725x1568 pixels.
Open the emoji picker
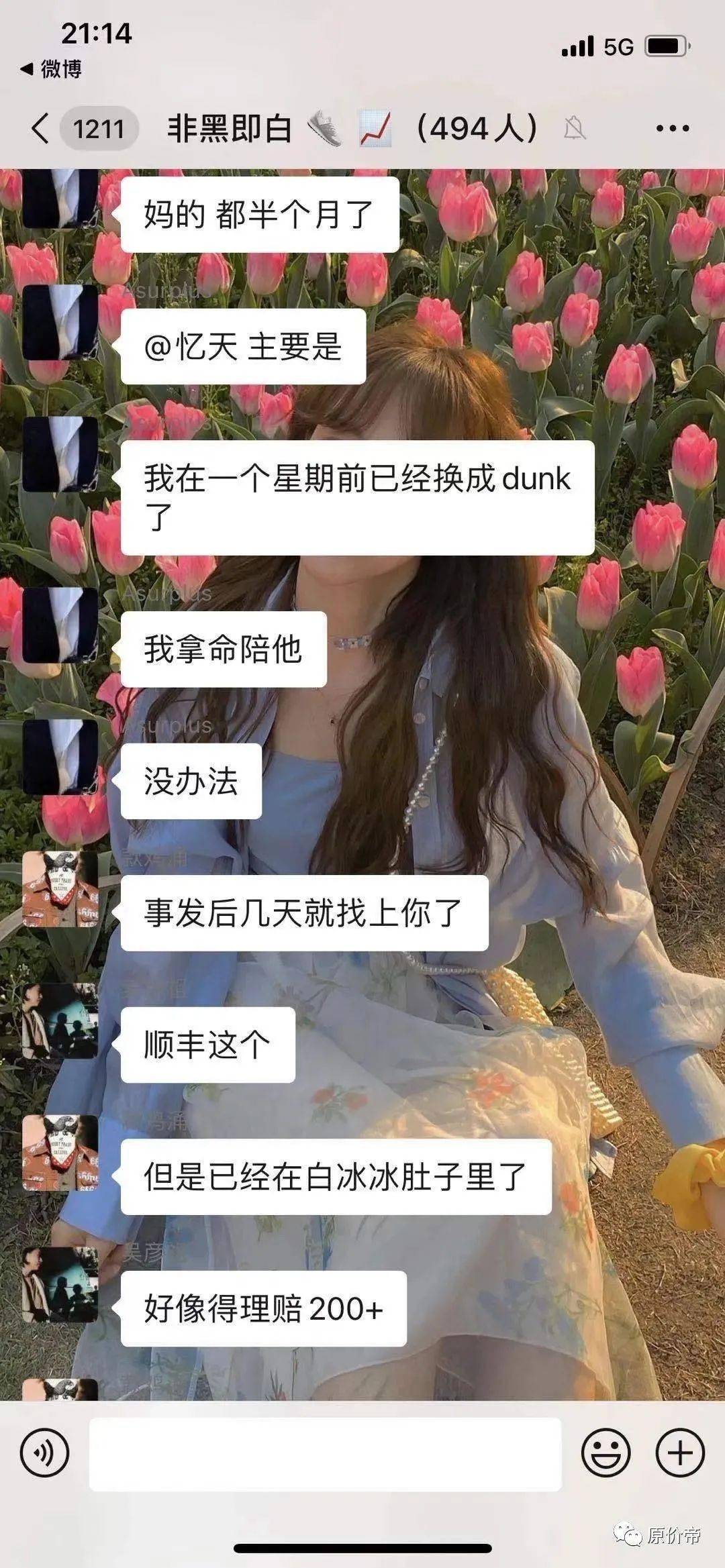point(606,1453)
